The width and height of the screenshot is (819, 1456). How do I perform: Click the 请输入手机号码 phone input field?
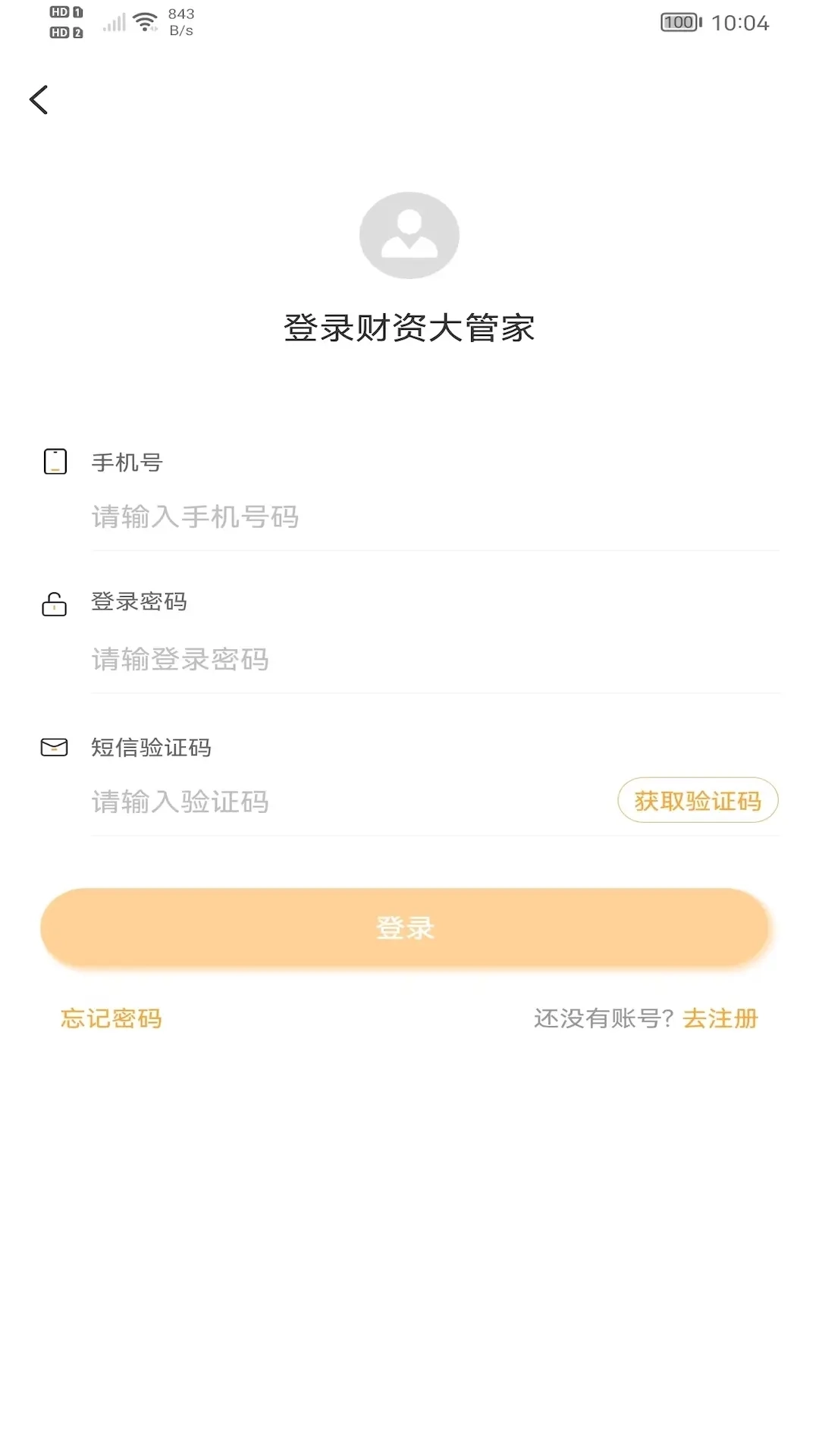pyautogui.click(x=303, y=517)
